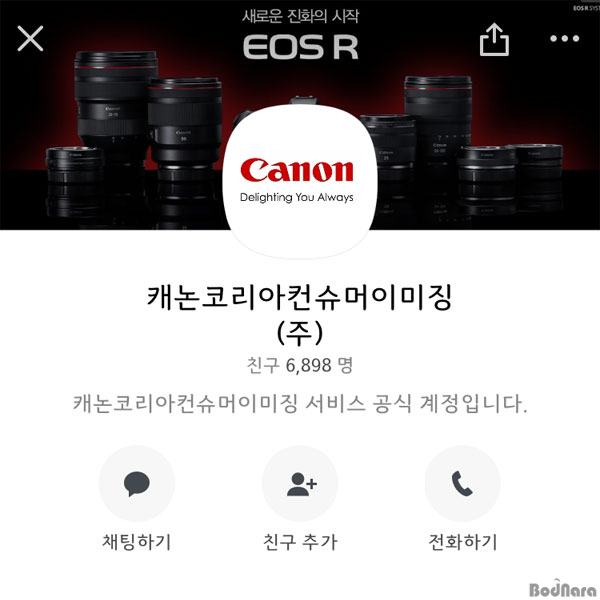
Task: Call Canon via 전화하기
Action: (x=462, y=485)
